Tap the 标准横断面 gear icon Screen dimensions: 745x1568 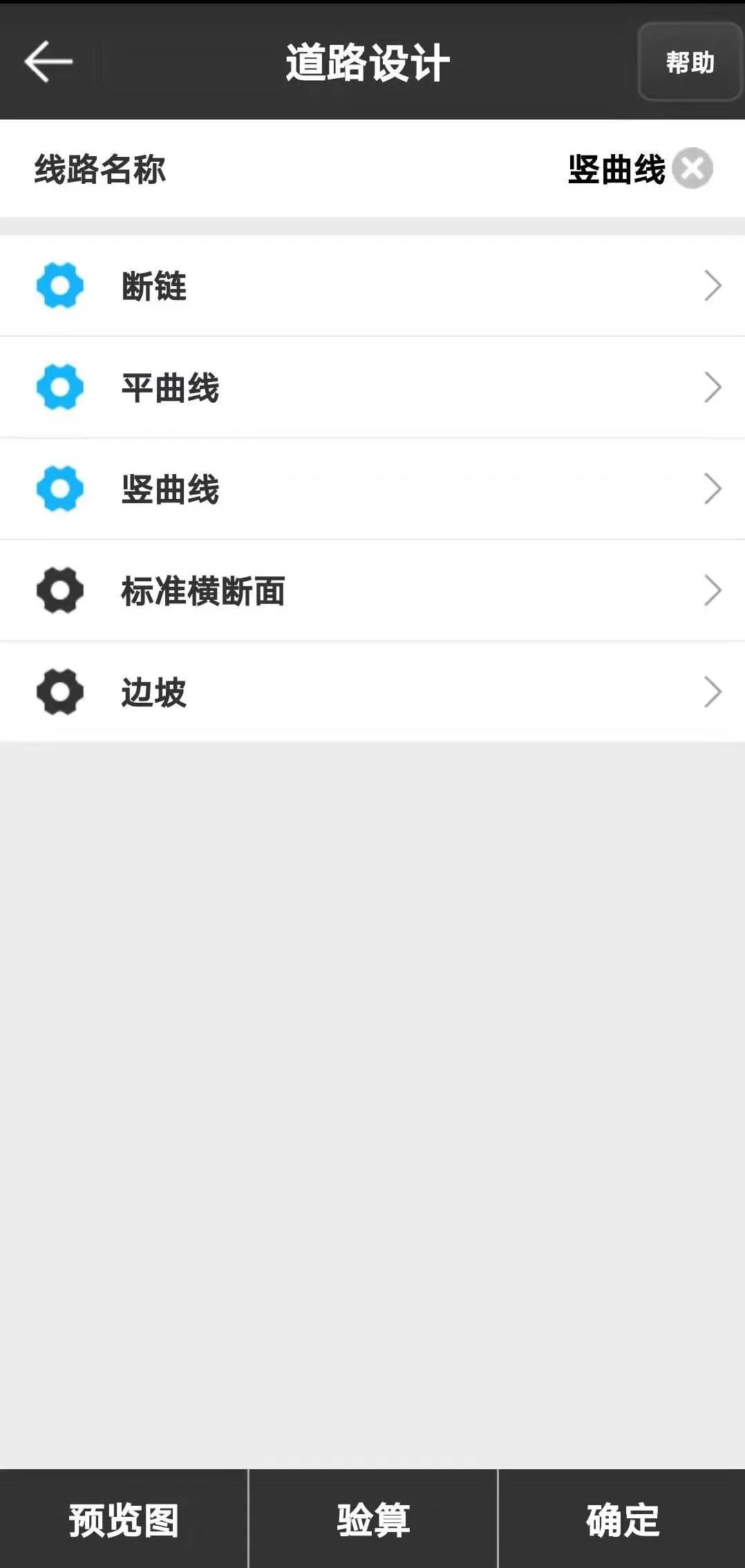(x=61, y=591)
